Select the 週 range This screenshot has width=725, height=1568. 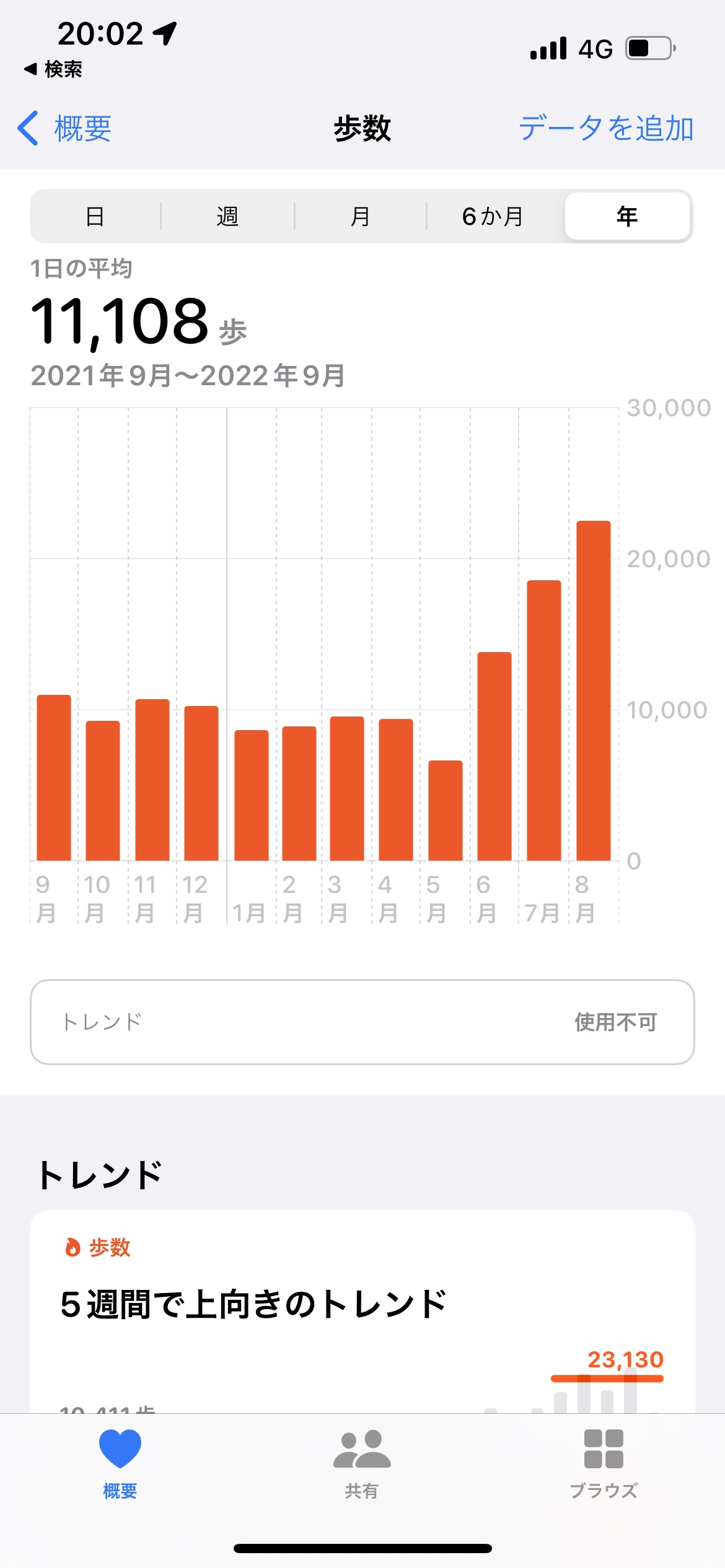pos(227,217)
